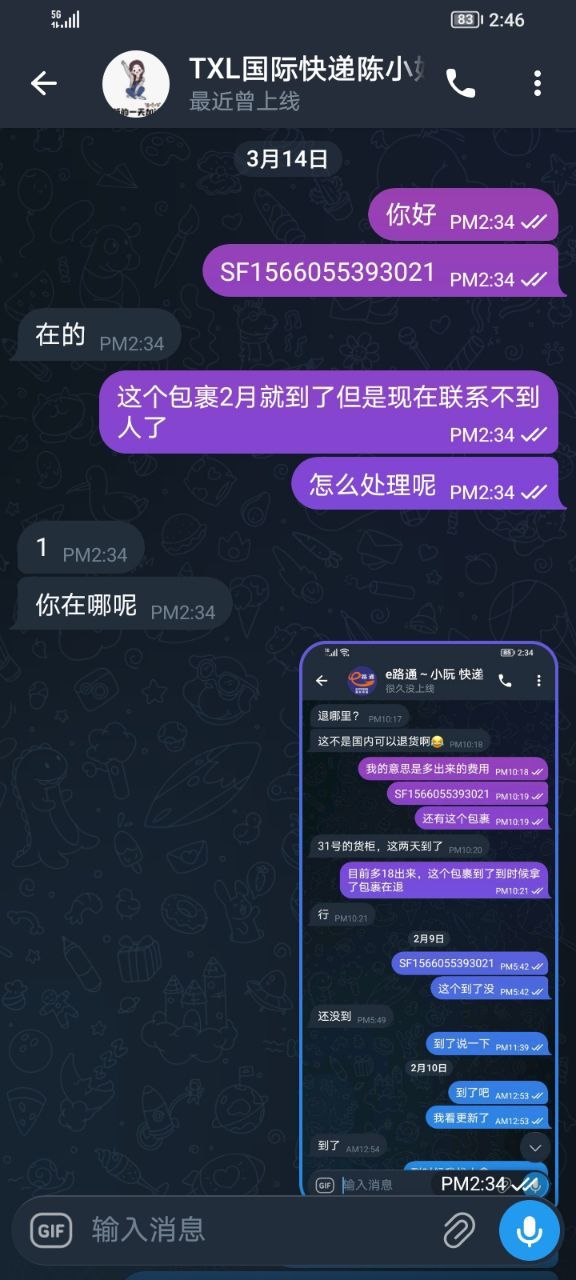Open the sent screenshot image
The image size is (576, 1280).
click(x=428, y=920)
